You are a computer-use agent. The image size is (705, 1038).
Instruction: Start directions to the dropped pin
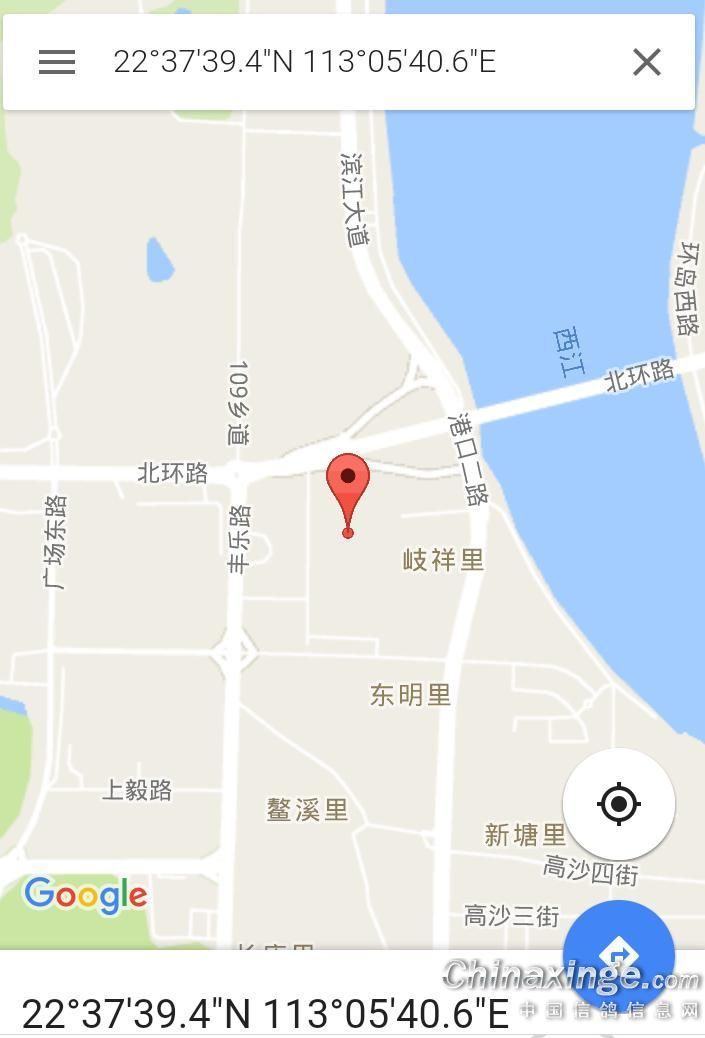pyautogui.click(x=618, y=953)
